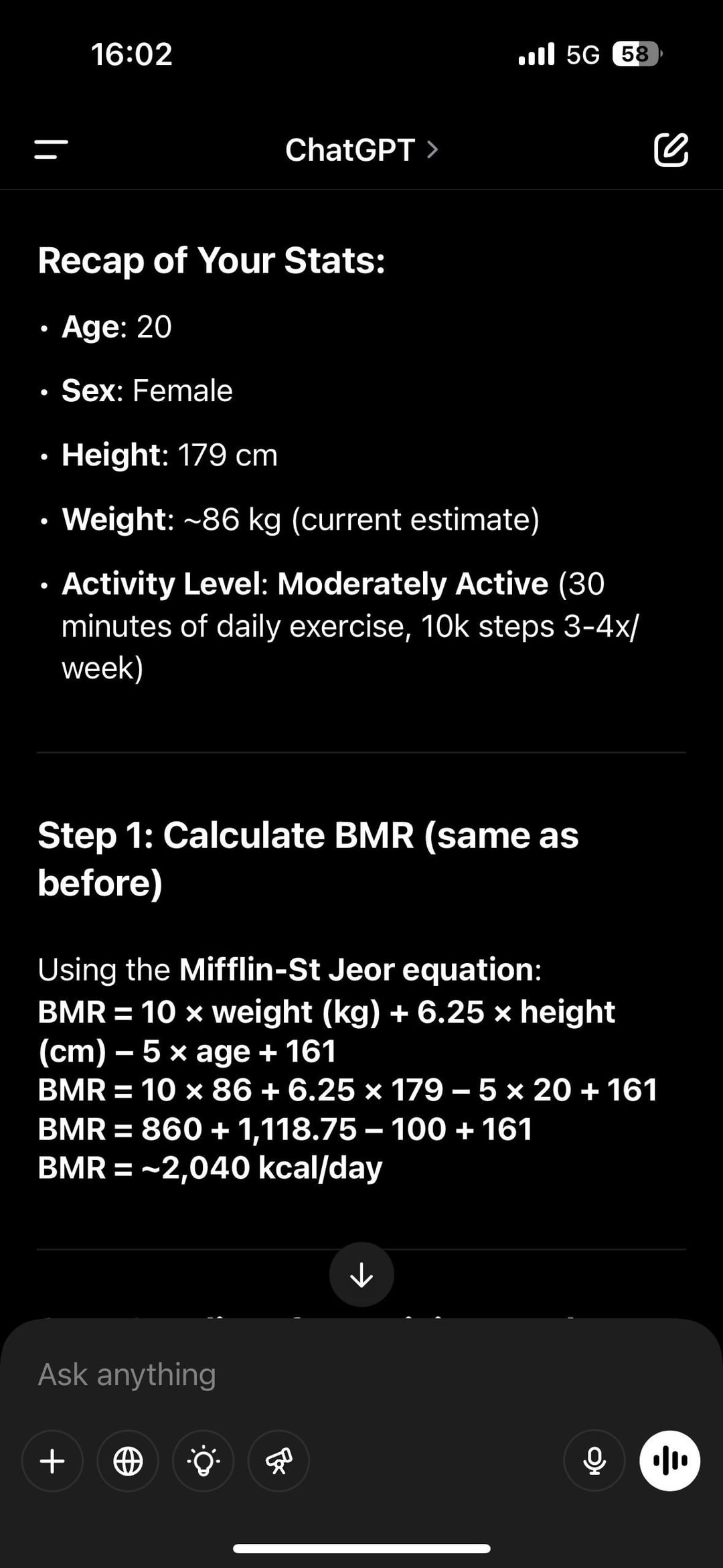Viewport: 723px width, 1568px height.
Task: Start a new chat
Action: [x=671, y=149]
